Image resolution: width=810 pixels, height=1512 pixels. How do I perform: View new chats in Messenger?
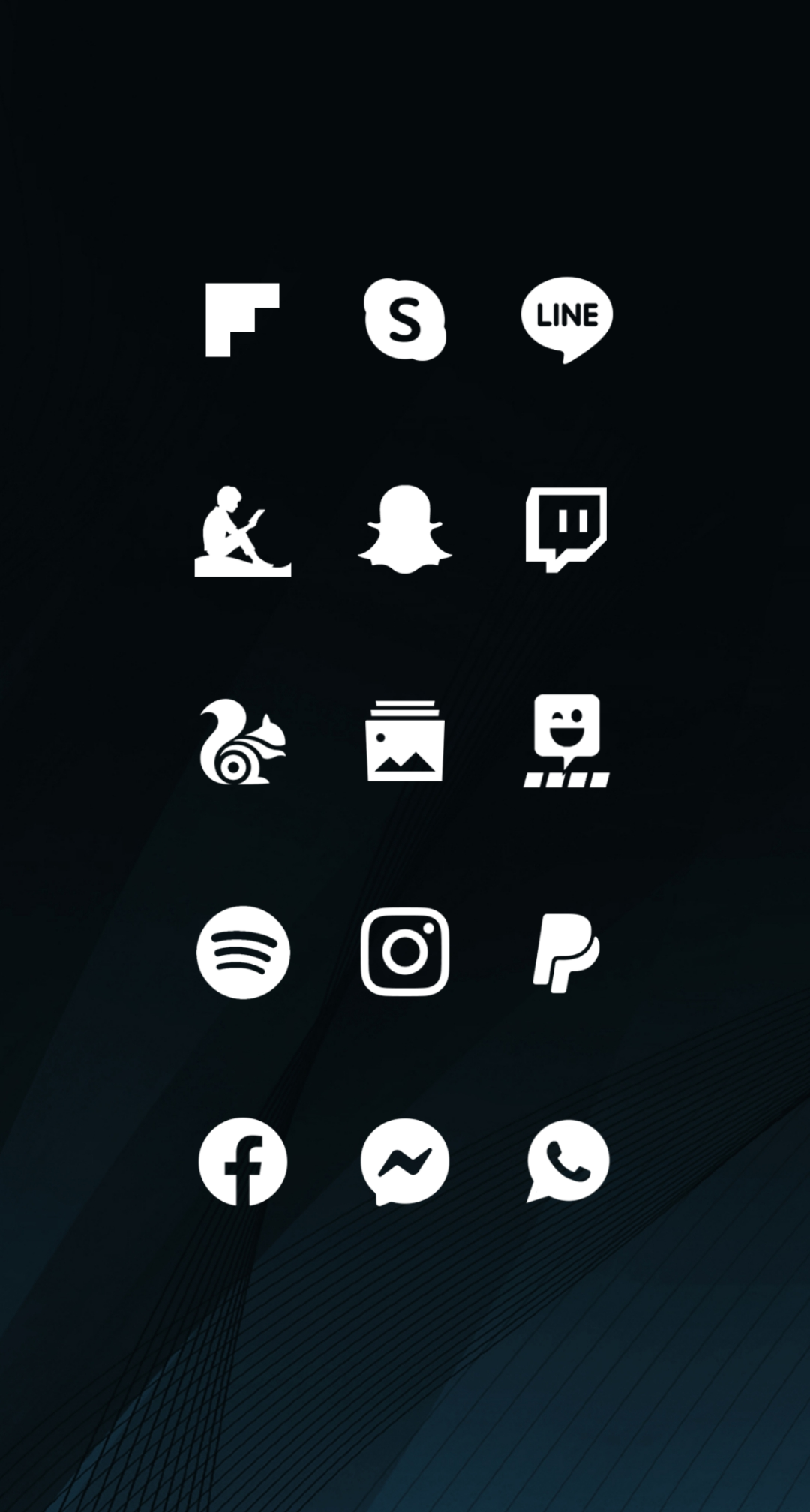coord(405,1160)
